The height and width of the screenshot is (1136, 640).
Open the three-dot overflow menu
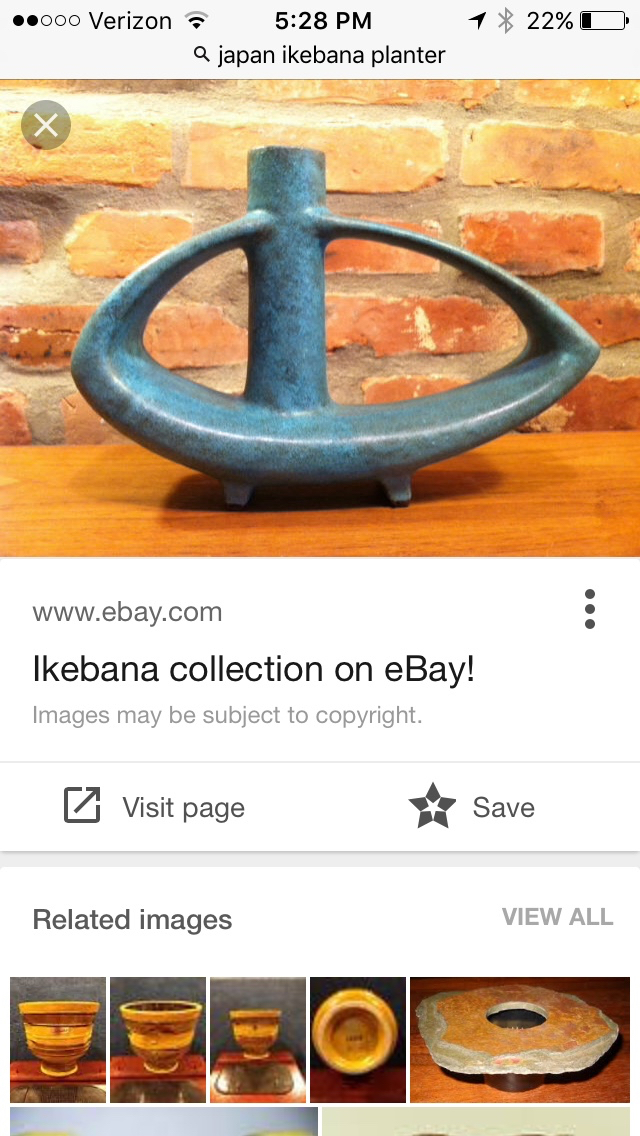(x=590, y=609)
